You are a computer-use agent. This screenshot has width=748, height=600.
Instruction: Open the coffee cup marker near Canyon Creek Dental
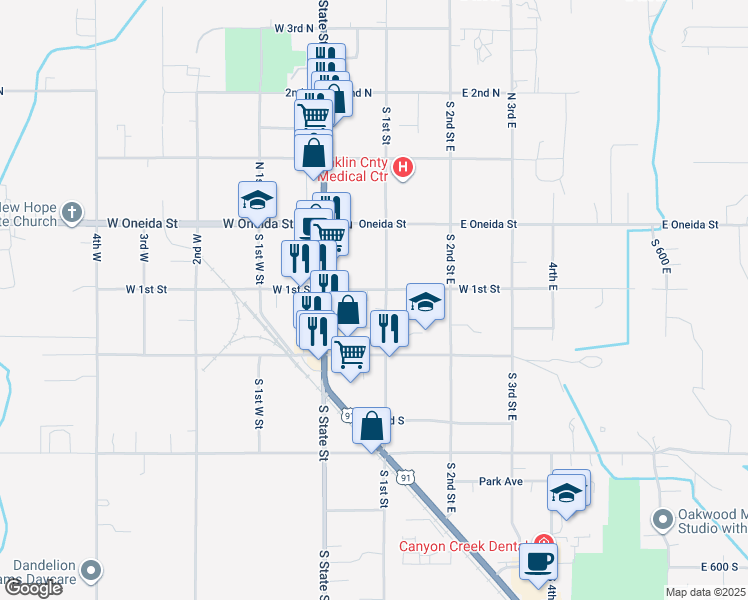click(538, 565)
